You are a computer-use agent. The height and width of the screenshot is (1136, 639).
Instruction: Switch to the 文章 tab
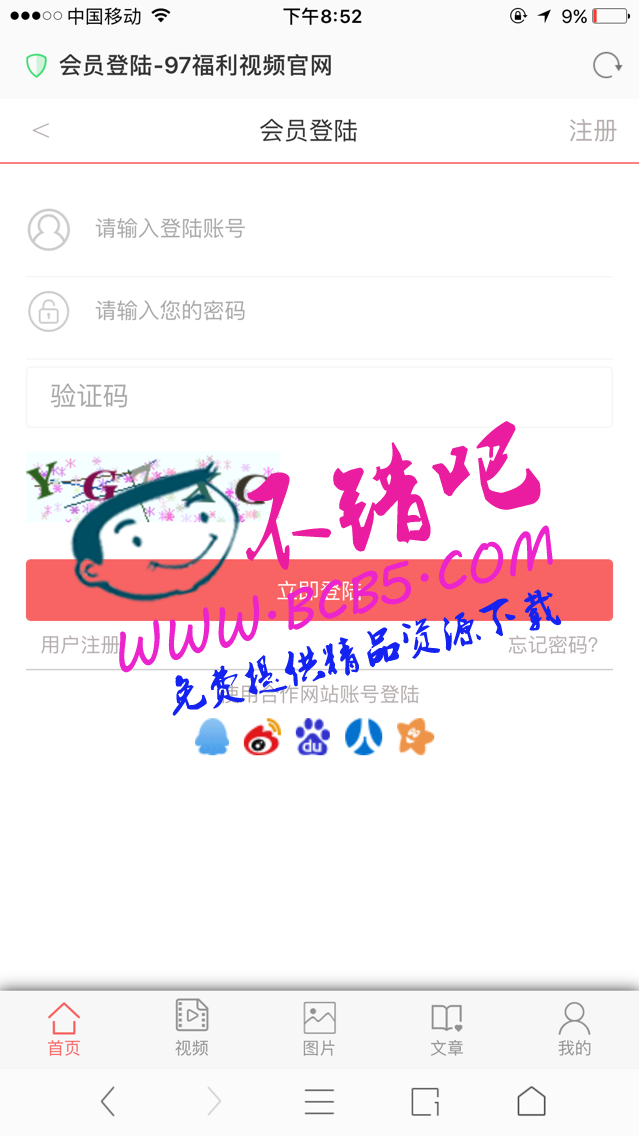(x=447, y=1029)
